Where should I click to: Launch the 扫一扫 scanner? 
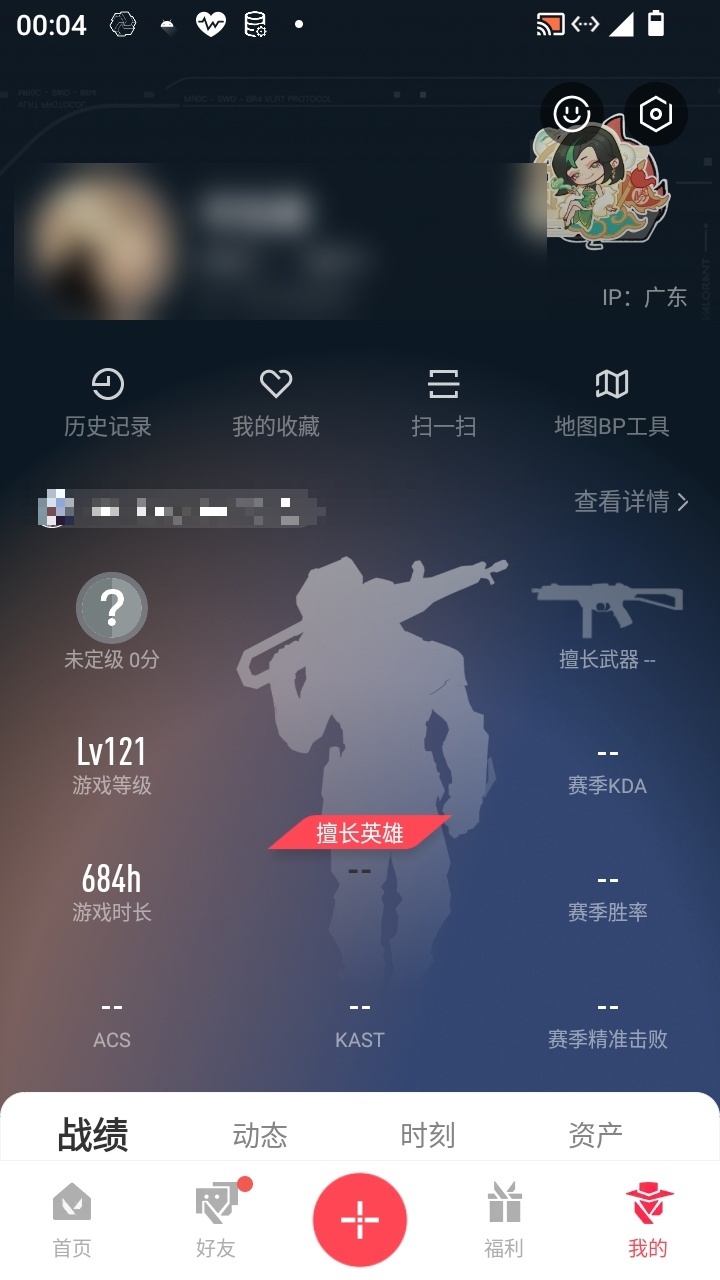pos(444,403)
